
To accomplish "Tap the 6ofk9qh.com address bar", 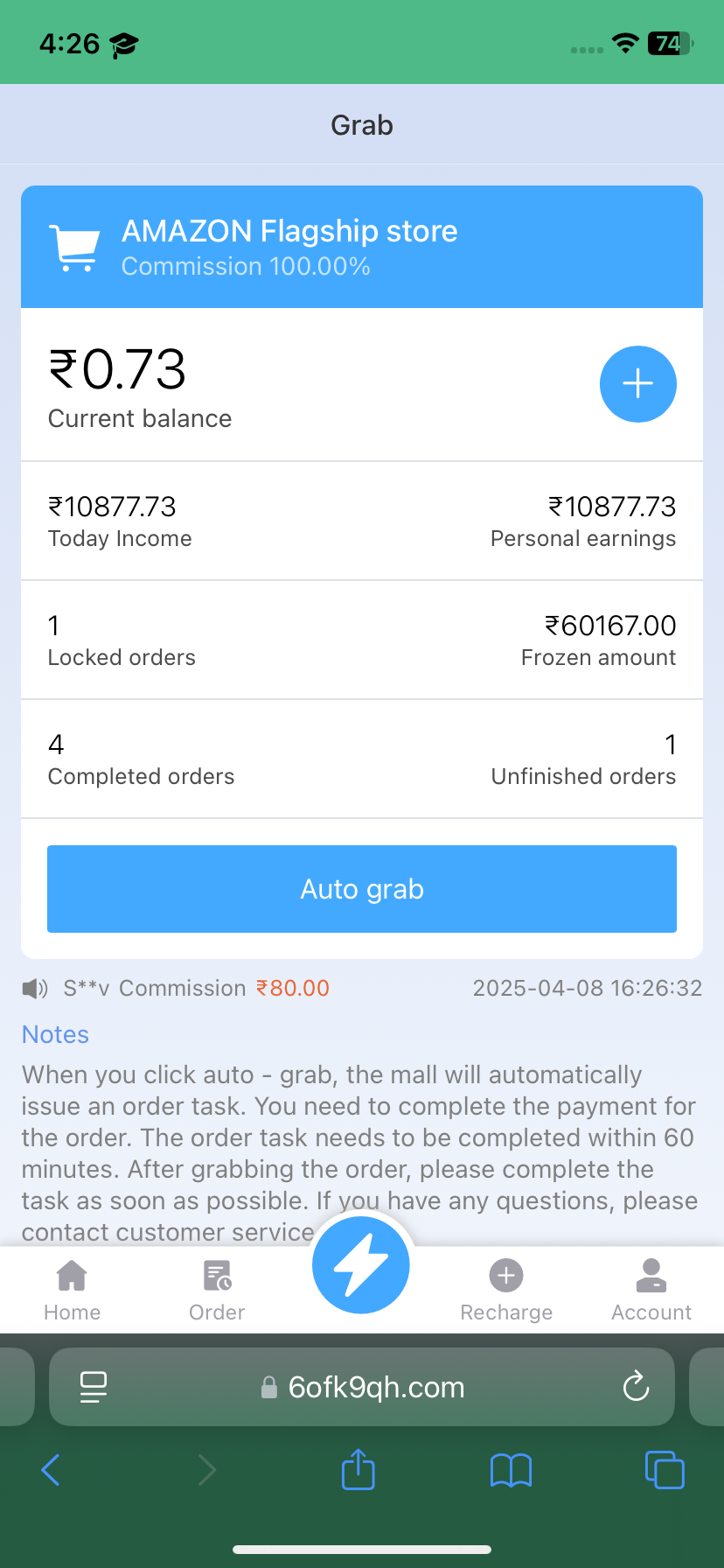I will click(x=376, y=1388).
